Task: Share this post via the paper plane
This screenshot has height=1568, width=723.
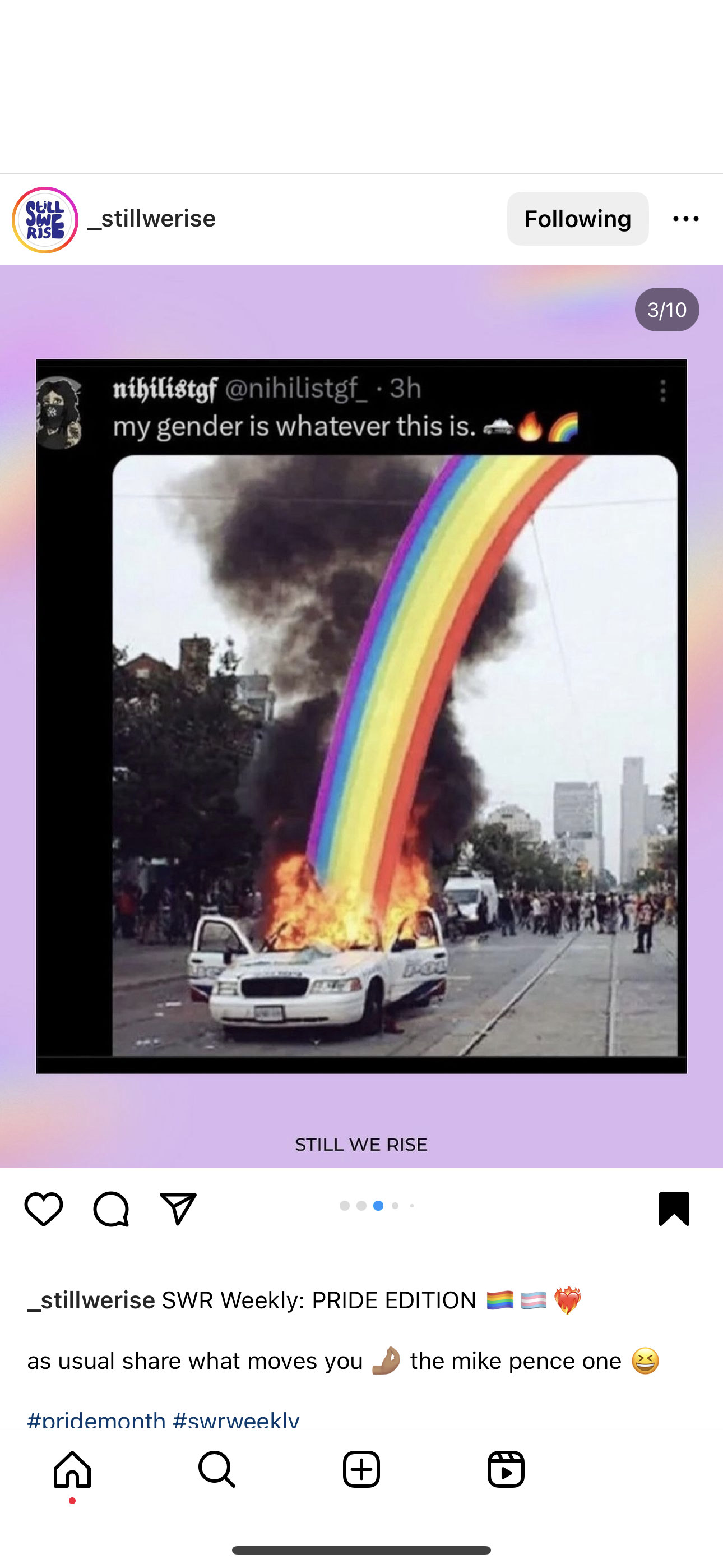Action: click(x=178, y=1209)
